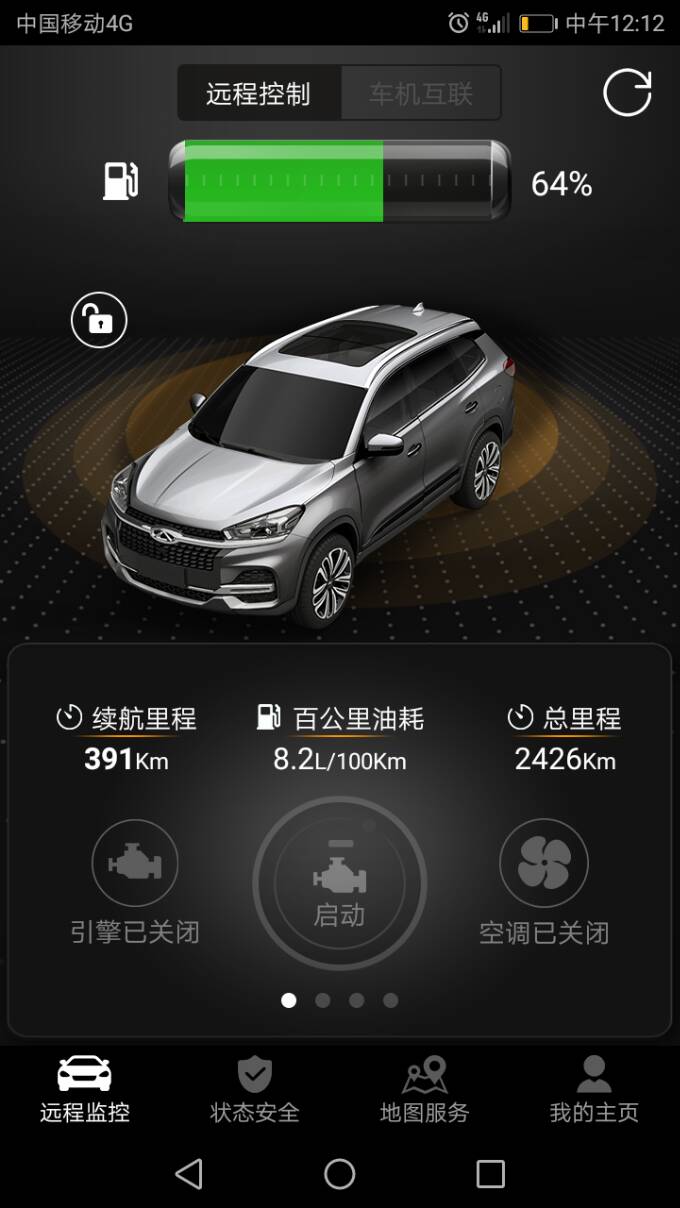Tap the 空调已关闭 fan icon
Viewport: 680px width, 1208px height.
click(x=544, y=862)
